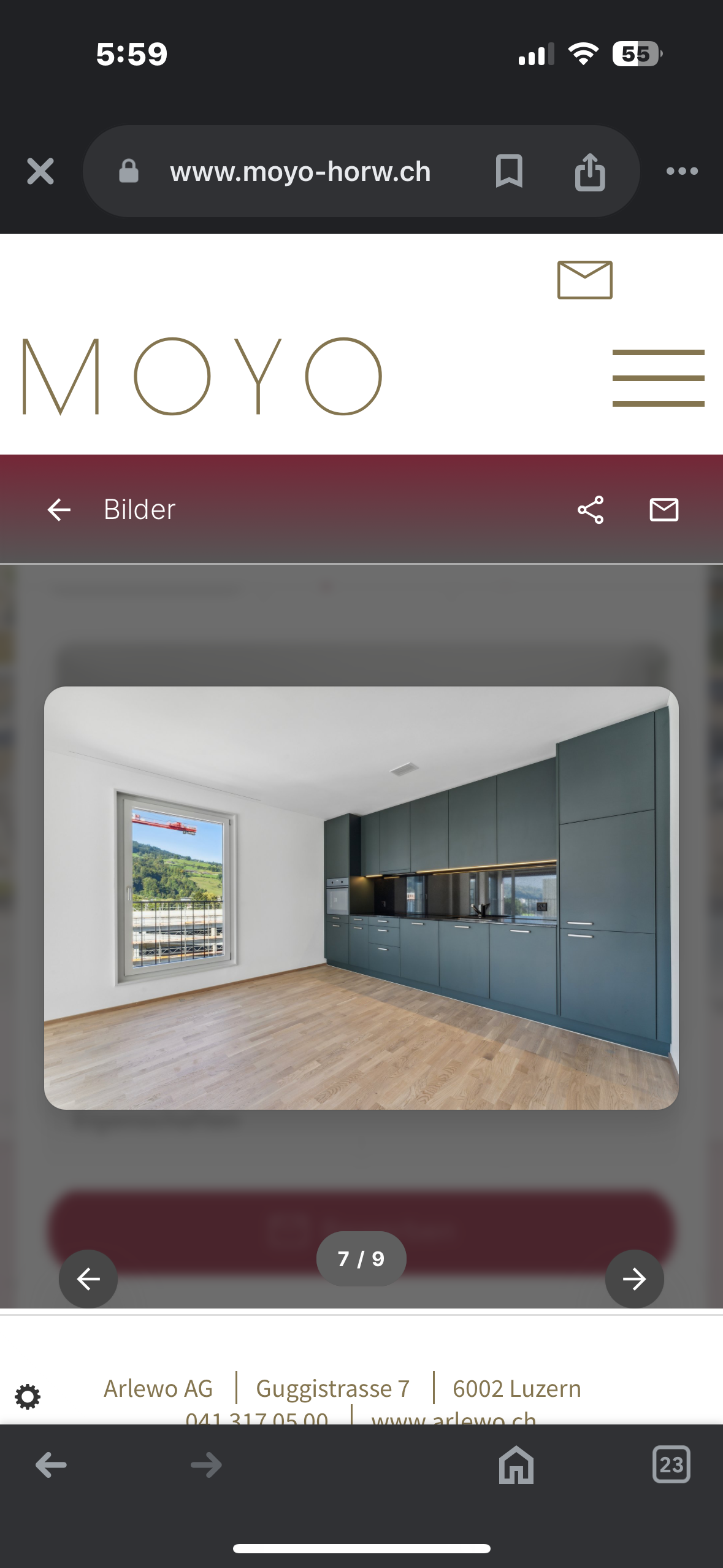Go to the browser home page
723x1568 pixels.
[516, 1466]
